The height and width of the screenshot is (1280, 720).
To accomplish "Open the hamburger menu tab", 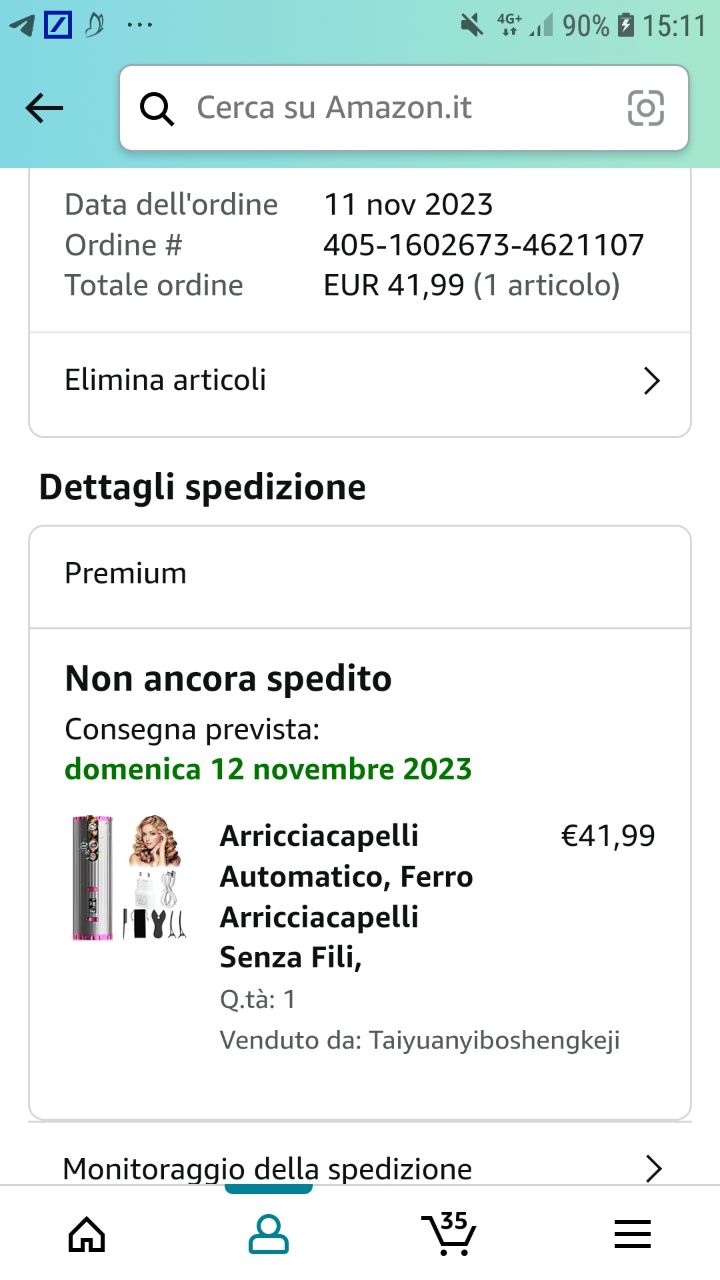I will (x=632, y=1234).
